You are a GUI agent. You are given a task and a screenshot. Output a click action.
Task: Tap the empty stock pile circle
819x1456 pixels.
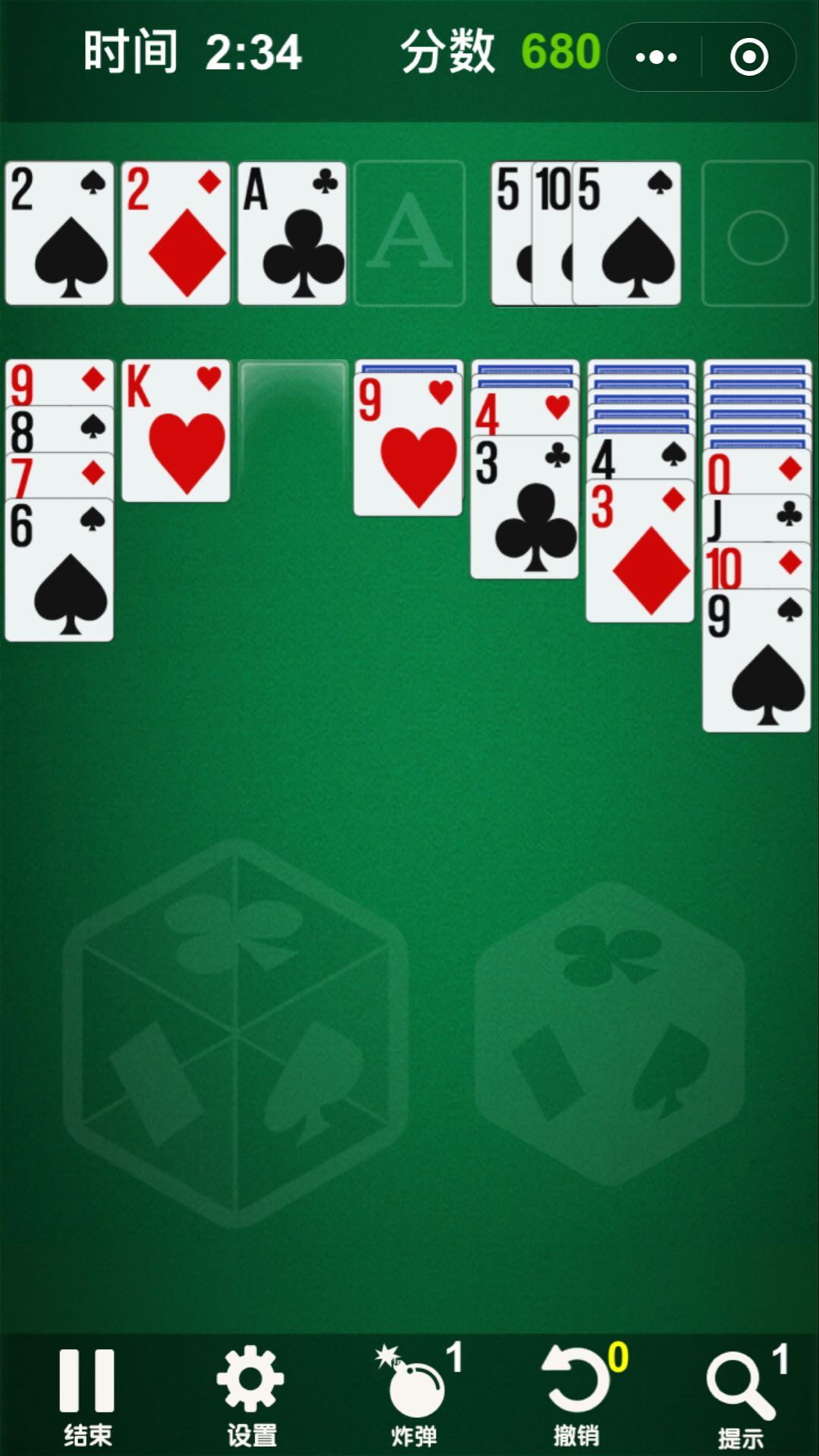[x=757, y=235]
